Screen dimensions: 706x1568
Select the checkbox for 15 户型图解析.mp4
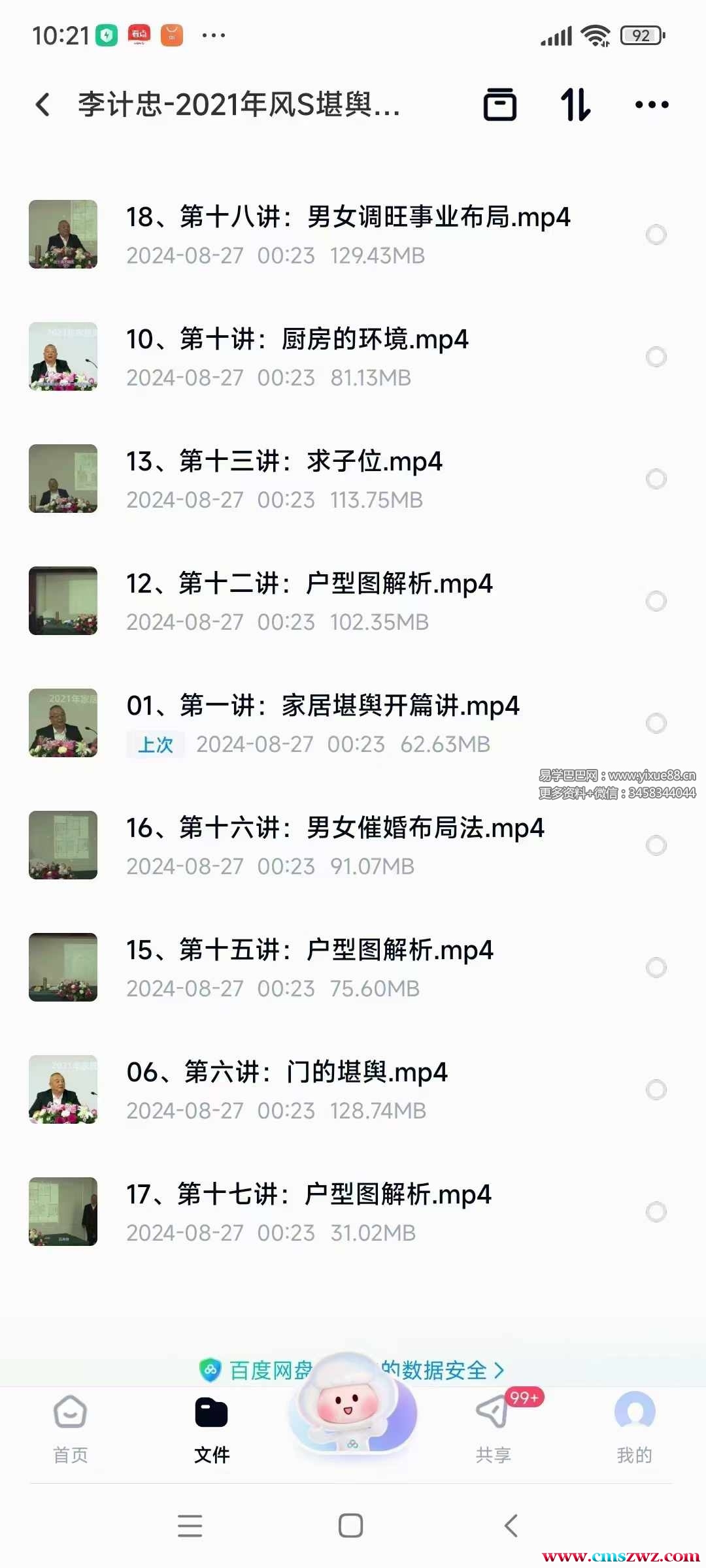coord(656,968)
